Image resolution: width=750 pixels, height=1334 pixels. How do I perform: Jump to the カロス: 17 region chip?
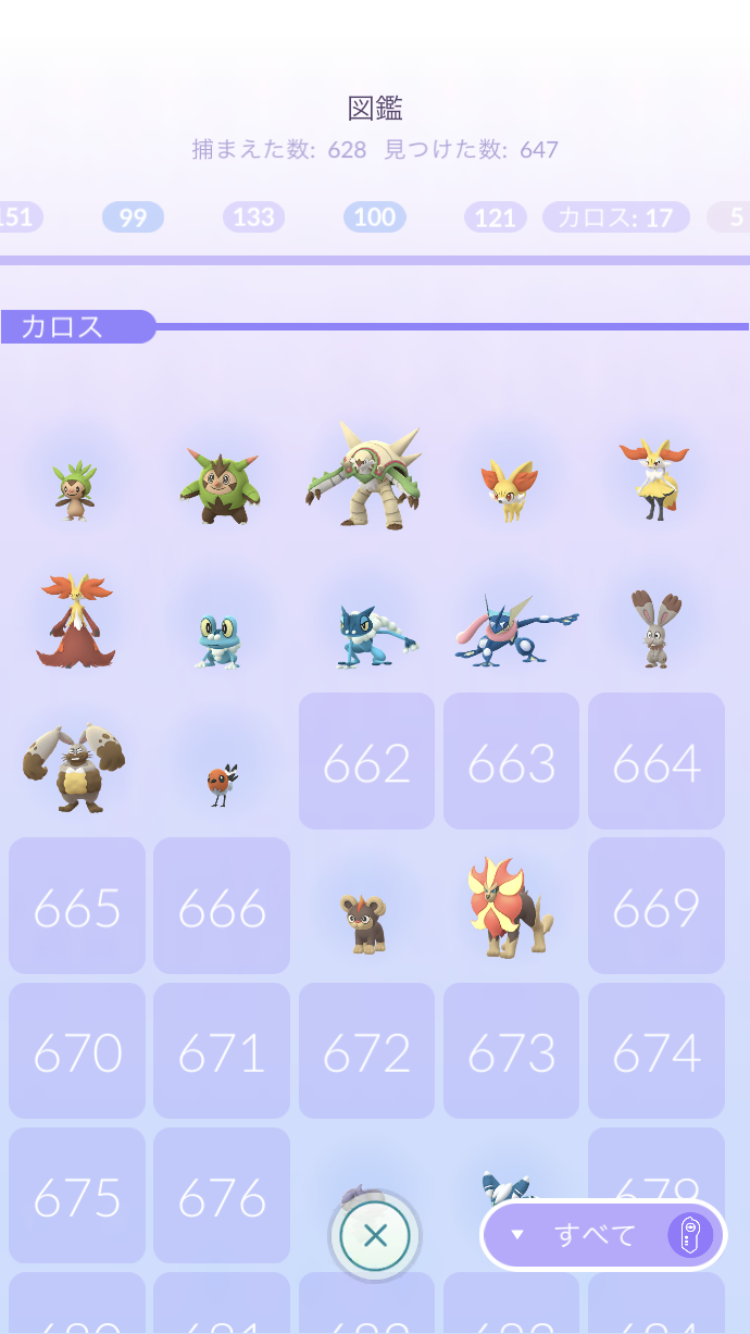point(616,217)
